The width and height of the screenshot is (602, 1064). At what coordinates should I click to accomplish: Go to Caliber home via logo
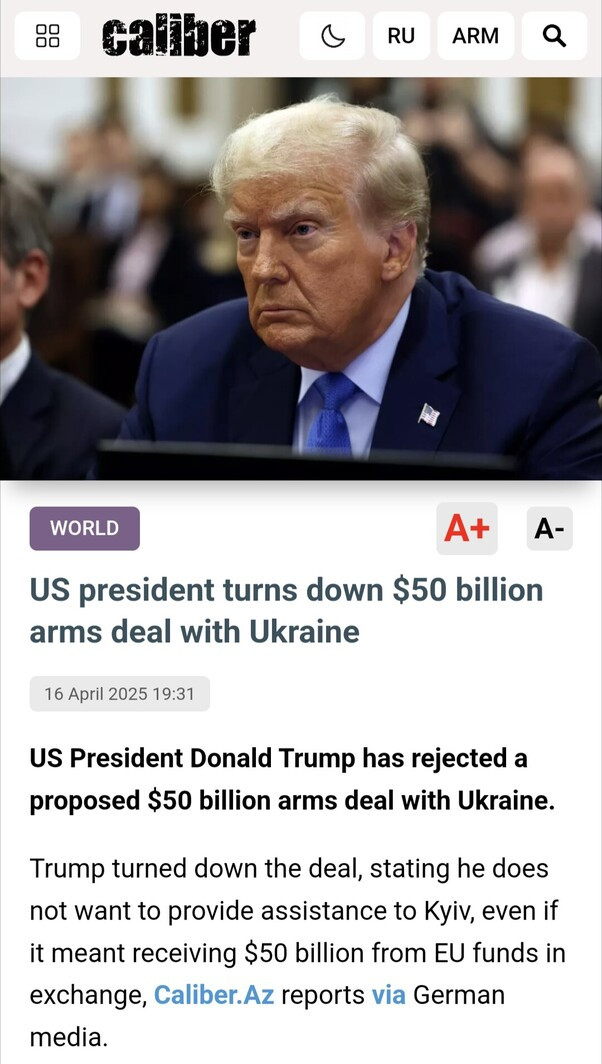tap(178, 36)
